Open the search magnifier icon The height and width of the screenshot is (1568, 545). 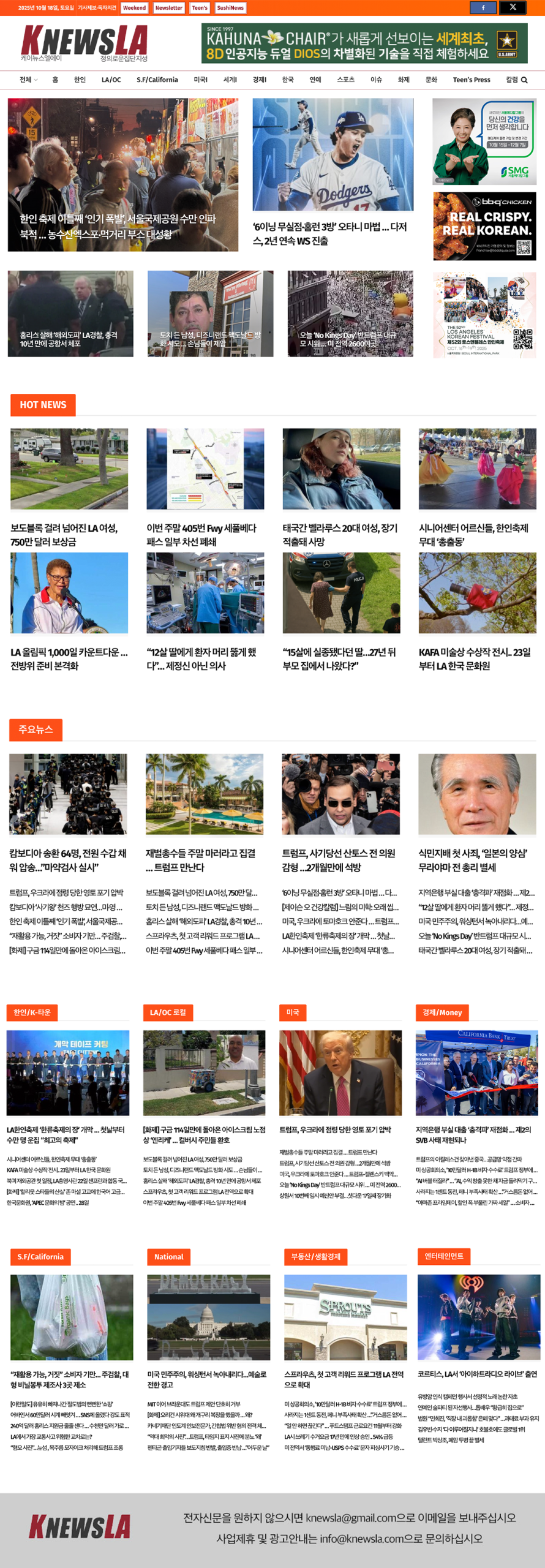524,80
